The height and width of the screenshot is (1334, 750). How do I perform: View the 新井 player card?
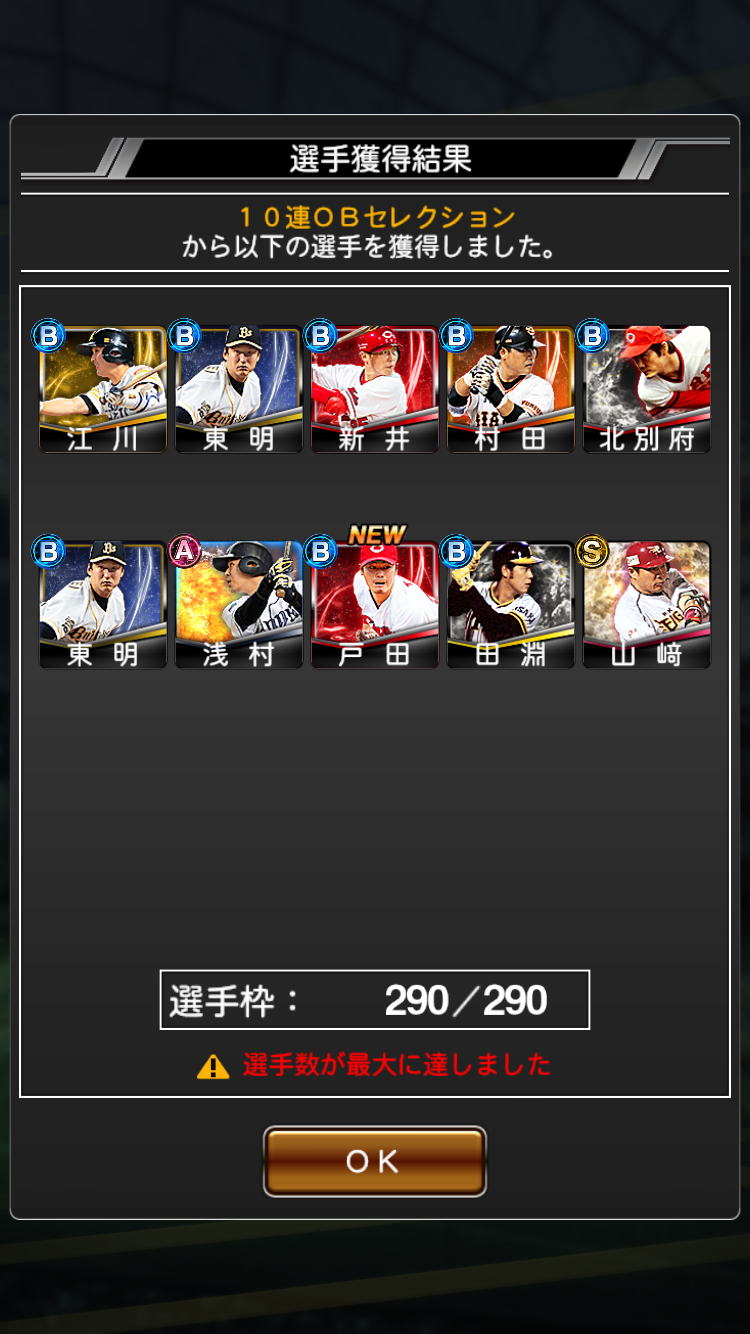[x=375, y=390]
